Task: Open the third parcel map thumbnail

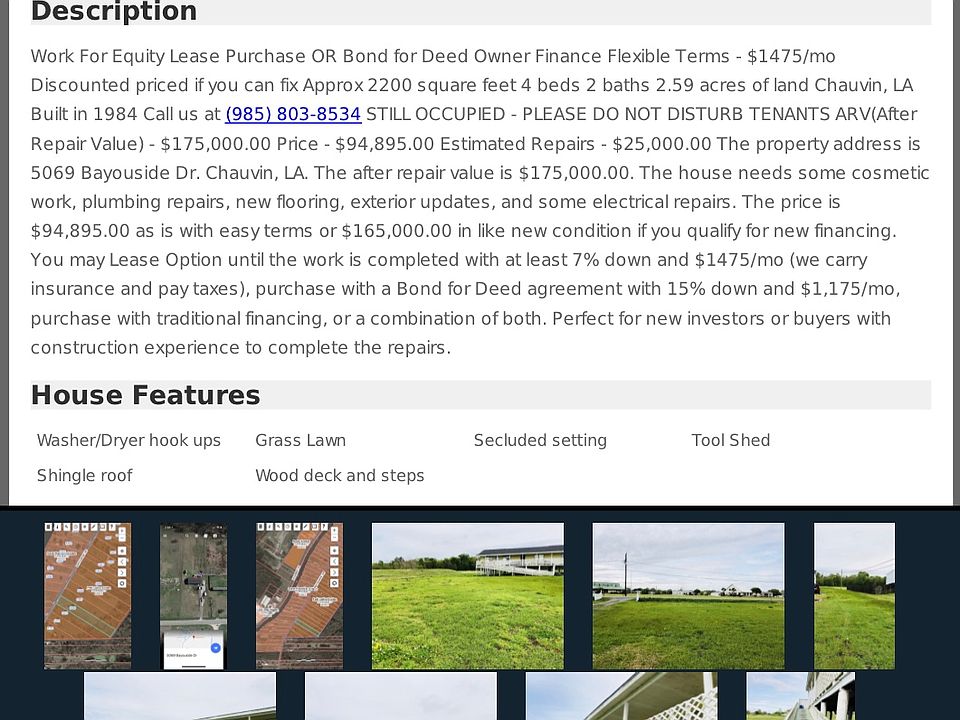Action: 299,595
